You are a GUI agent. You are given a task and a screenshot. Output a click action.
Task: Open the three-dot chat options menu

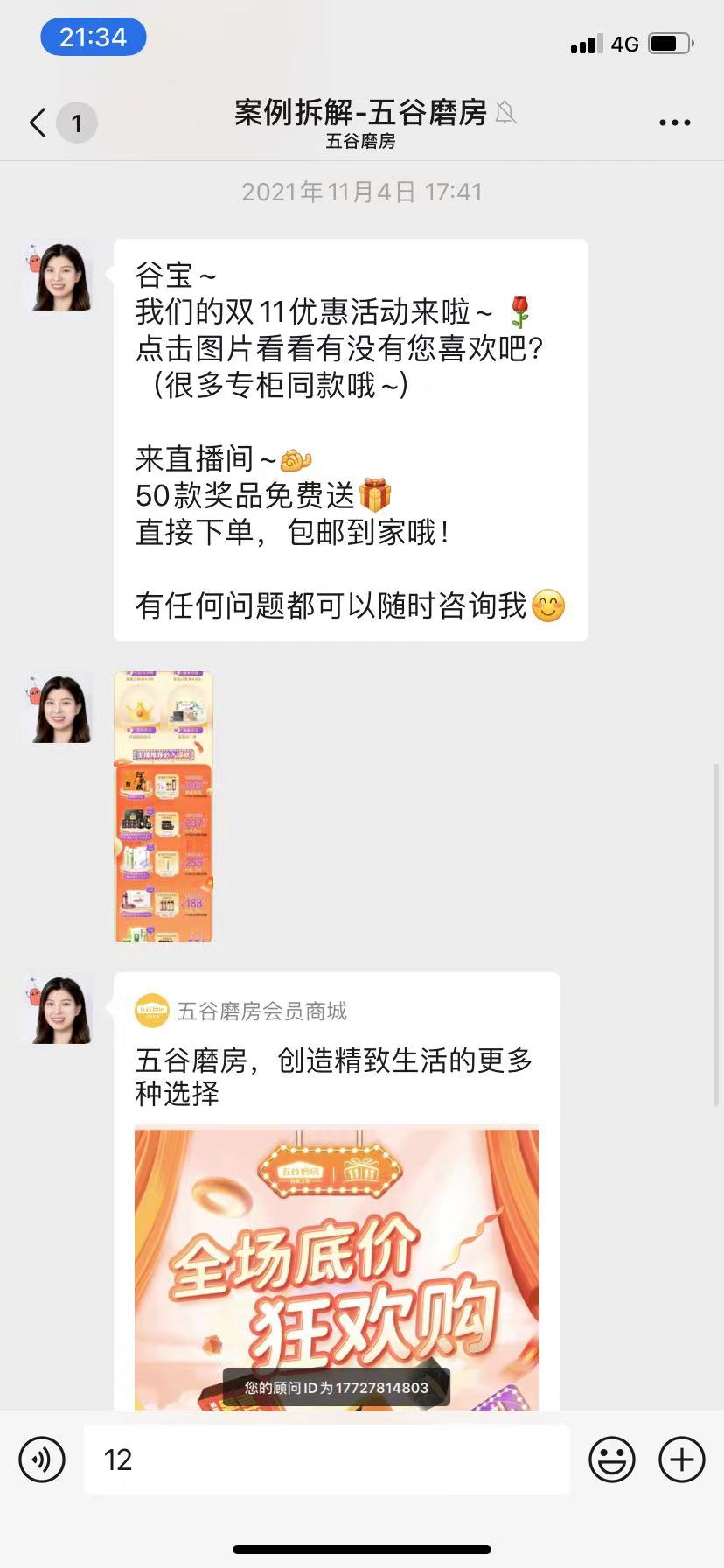tap(674, 122)
